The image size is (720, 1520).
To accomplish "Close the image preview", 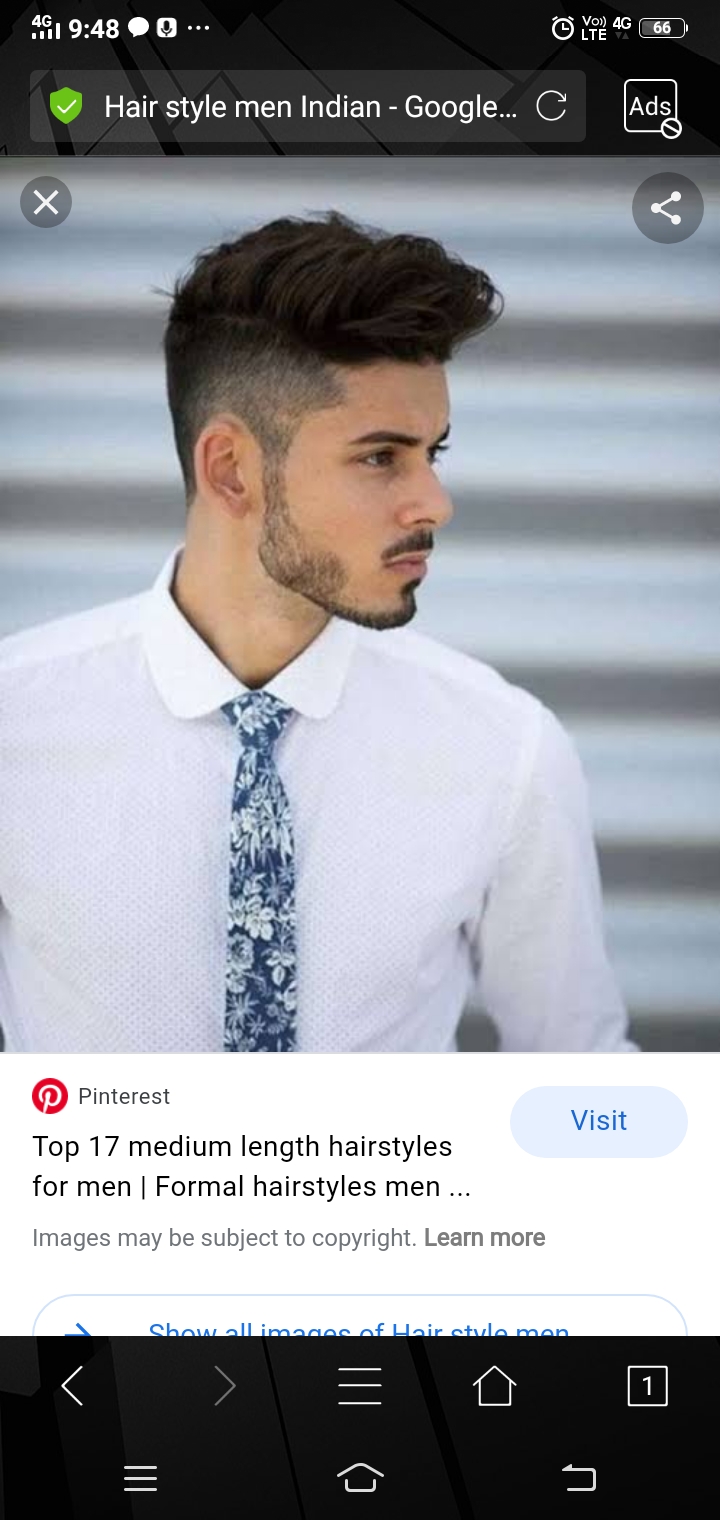I will [46, 203].
